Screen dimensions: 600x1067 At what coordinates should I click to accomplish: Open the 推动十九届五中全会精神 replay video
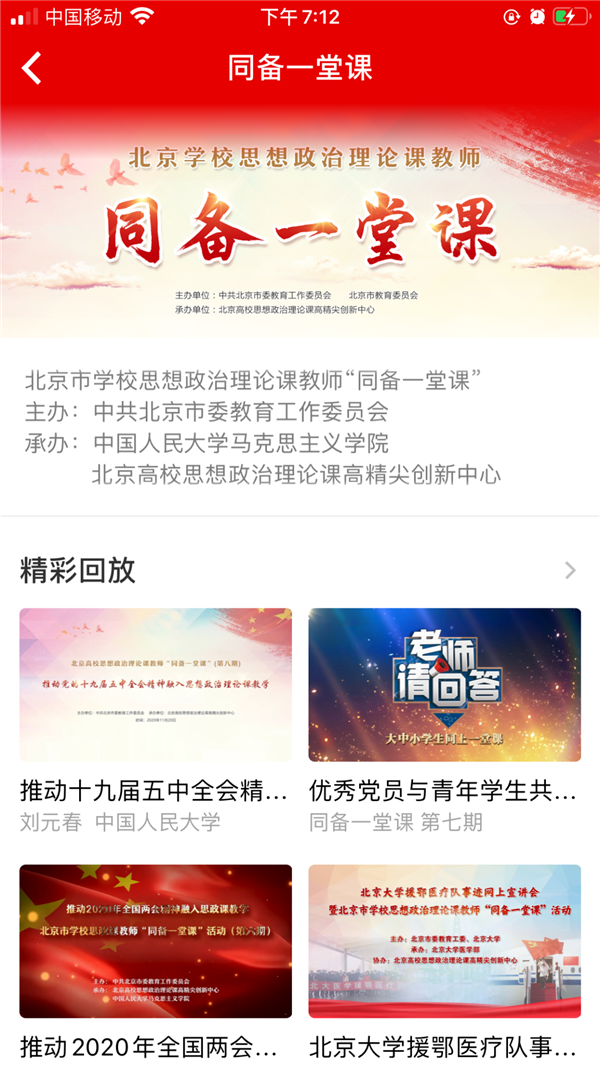coord(156,685)
